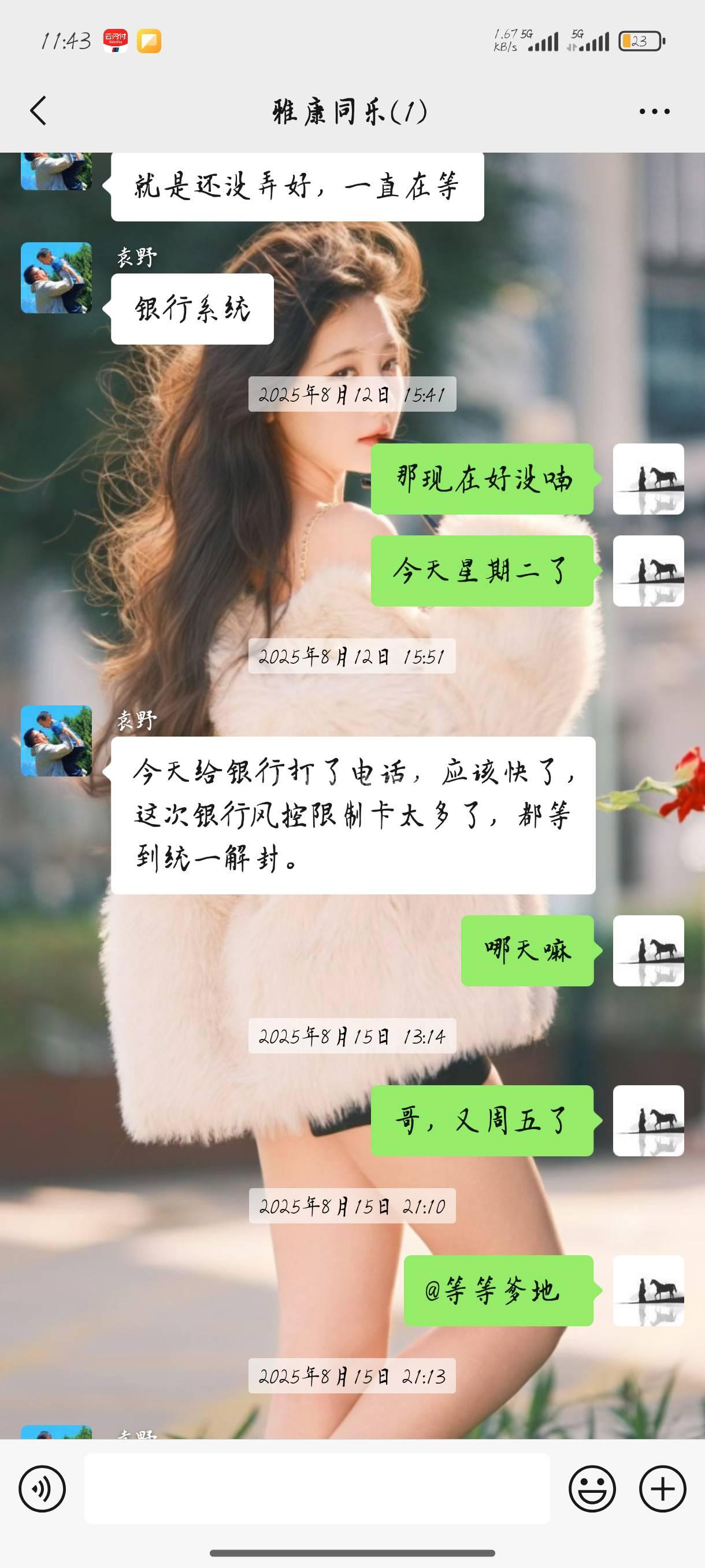Image resolution: width=705 pixels, height=1568 pixels.
Task: Switch to voice message input
Action: point(42,1488)
